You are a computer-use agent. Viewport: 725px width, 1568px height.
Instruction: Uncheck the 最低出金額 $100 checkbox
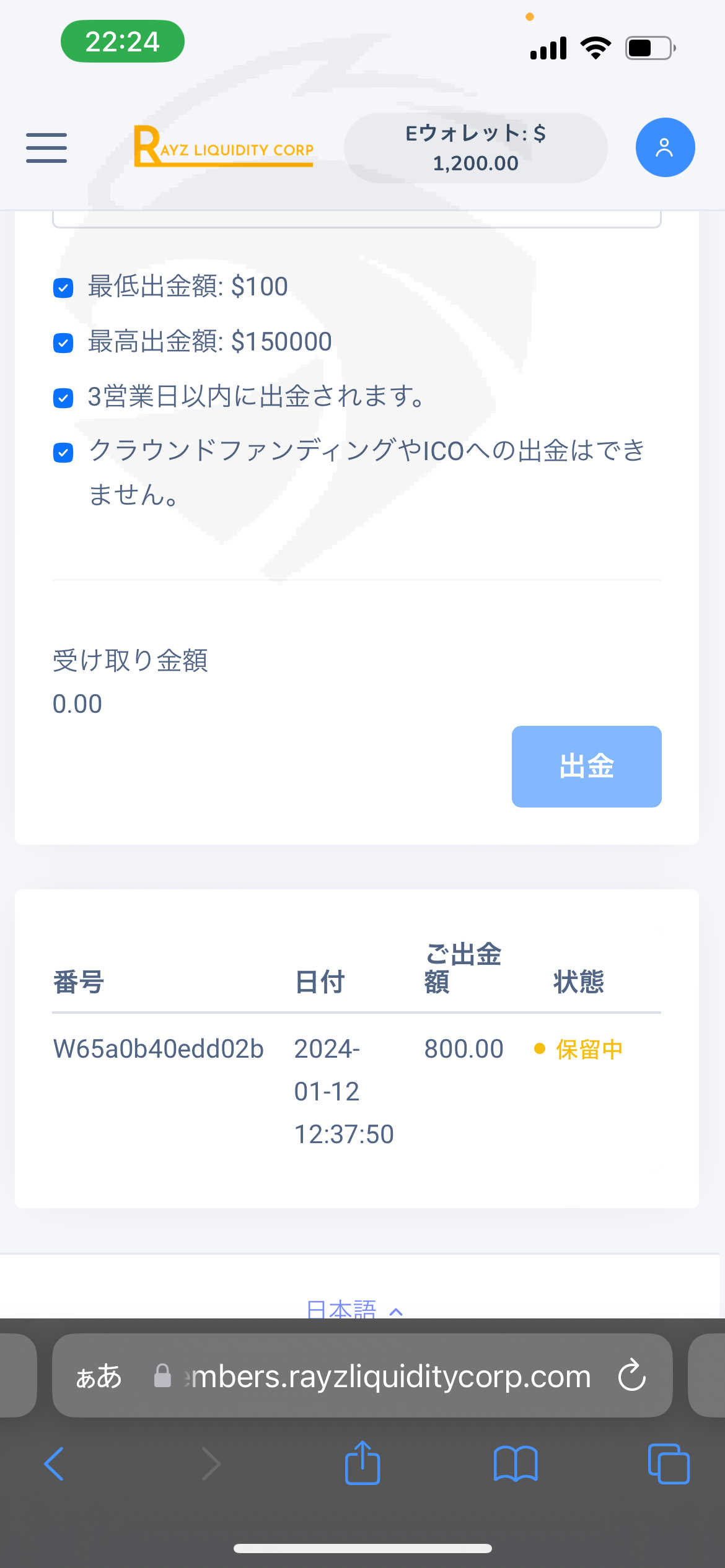(63, 288)
